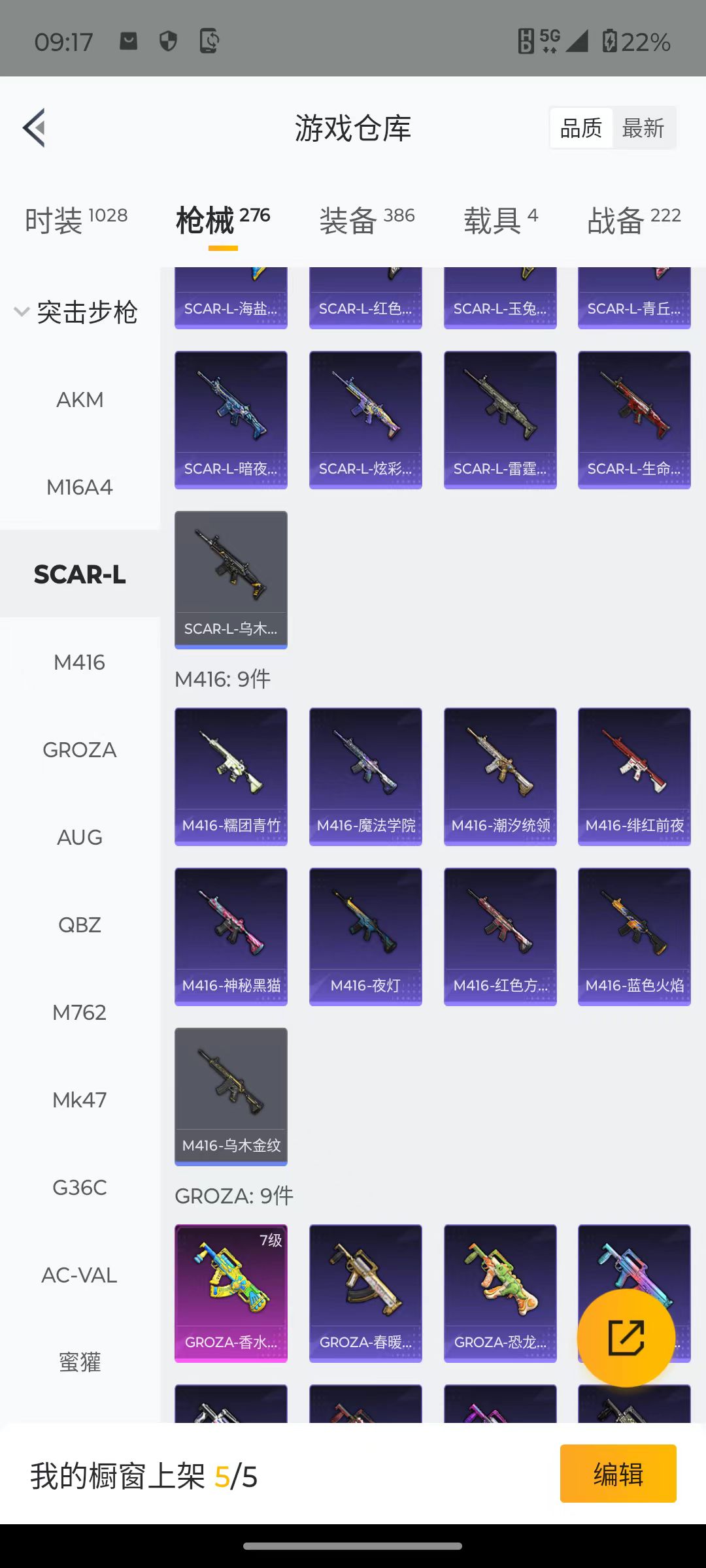706x1568 pixels.
Task: Open the level 7 GROZA-香水 skin
Action: pyautogui.click(x=231, y=1293)
